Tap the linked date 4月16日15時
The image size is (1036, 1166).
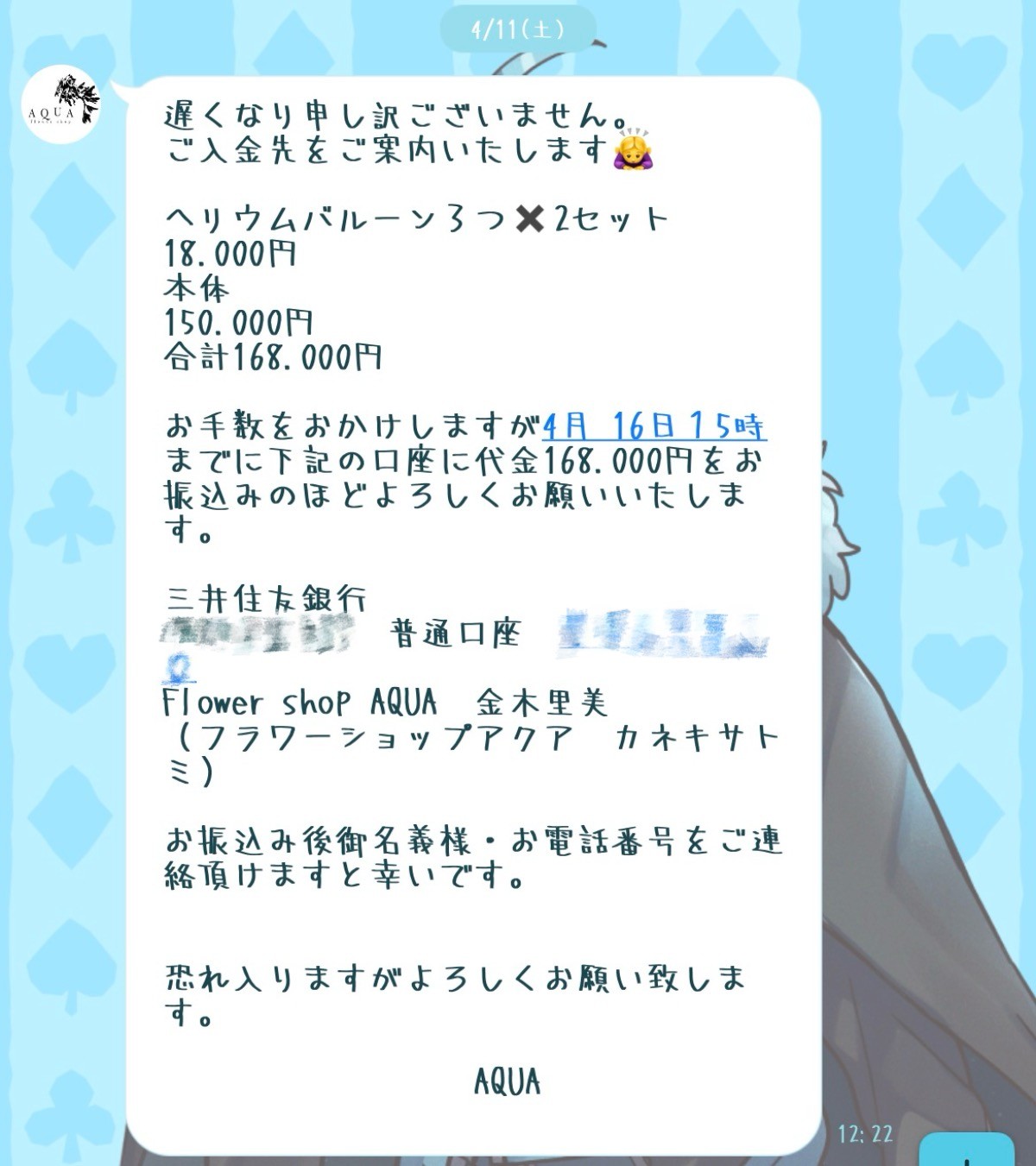click(654, 426)
